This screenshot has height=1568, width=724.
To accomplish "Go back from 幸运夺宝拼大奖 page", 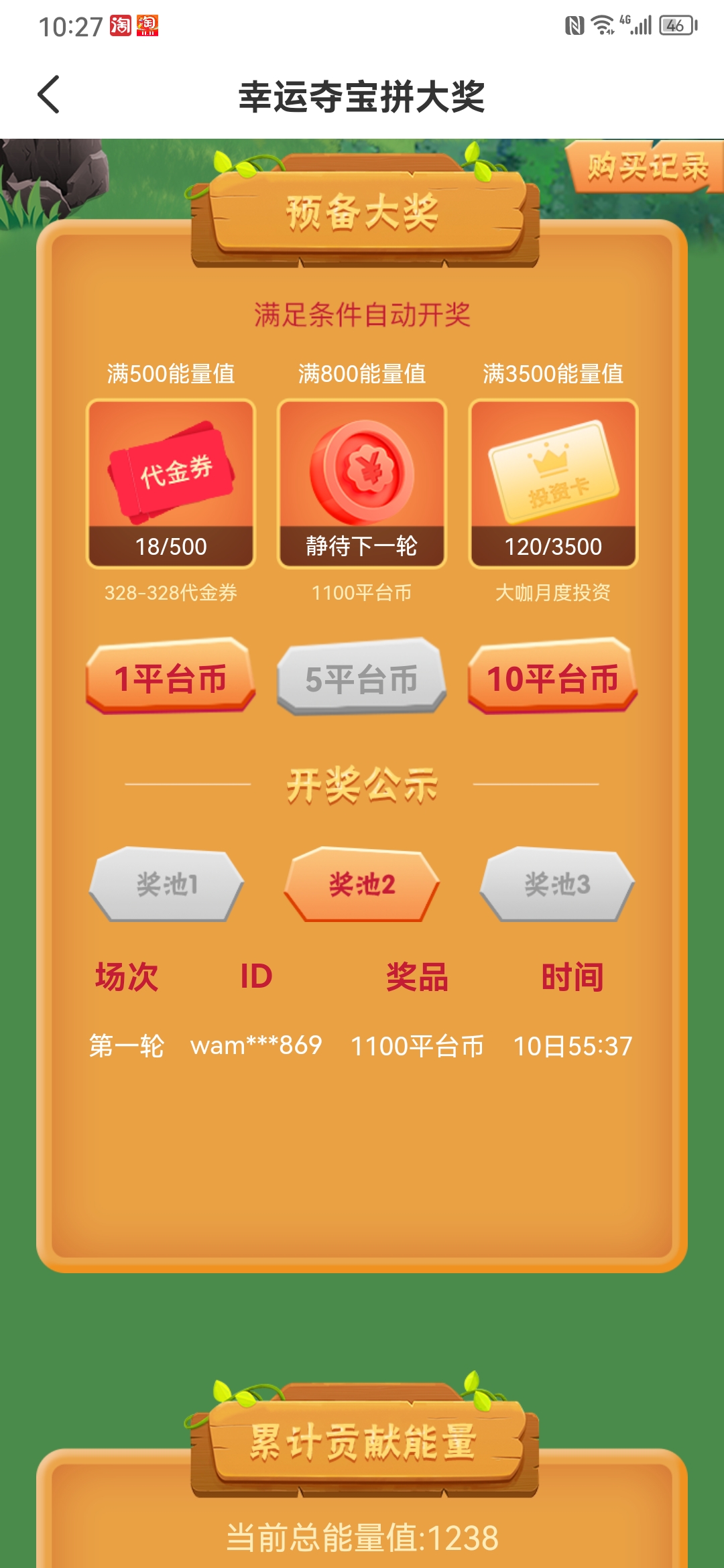I will pos(49,95).
